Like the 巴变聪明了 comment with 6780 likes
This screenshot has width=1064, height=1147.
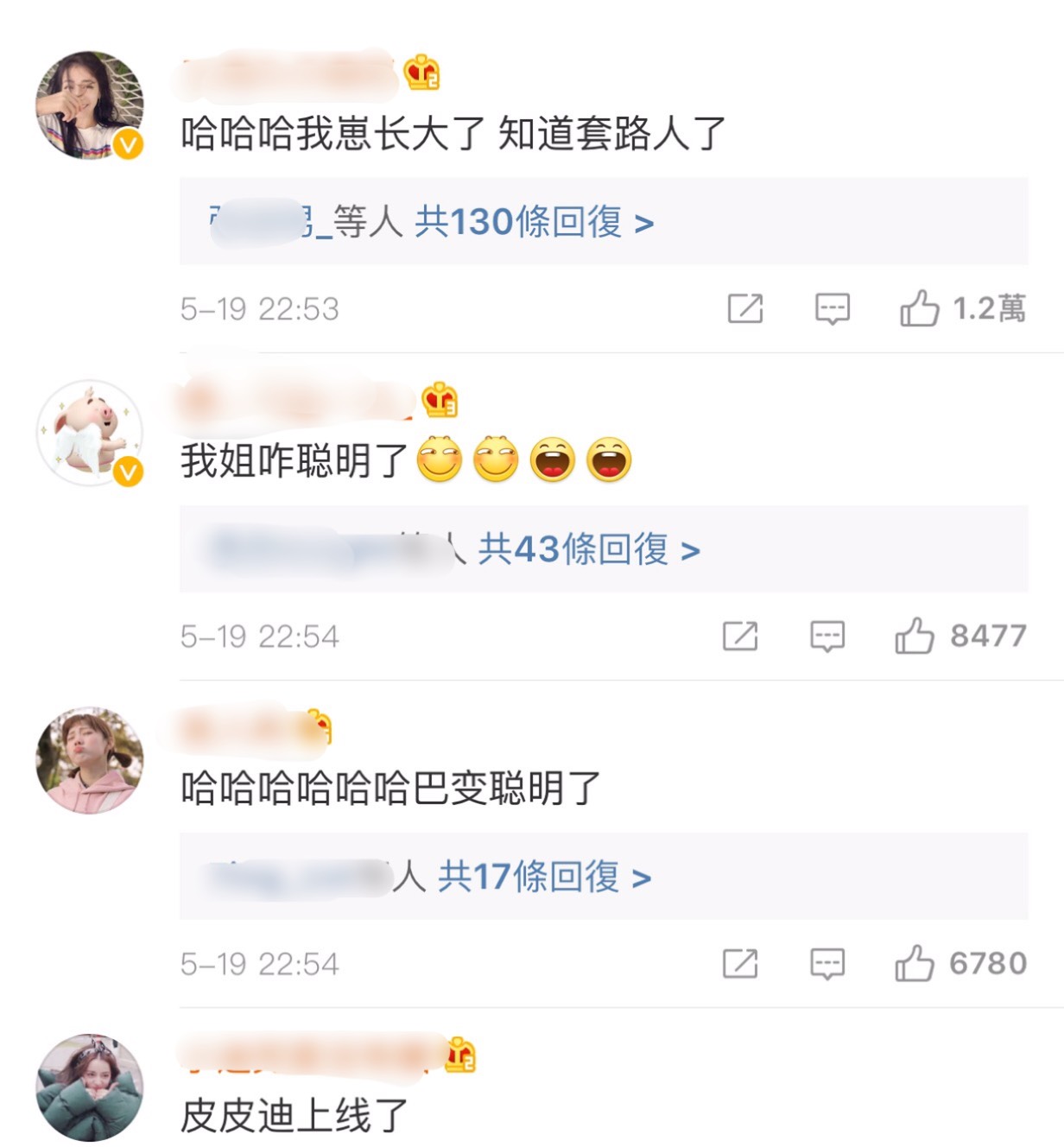(915, 964)
